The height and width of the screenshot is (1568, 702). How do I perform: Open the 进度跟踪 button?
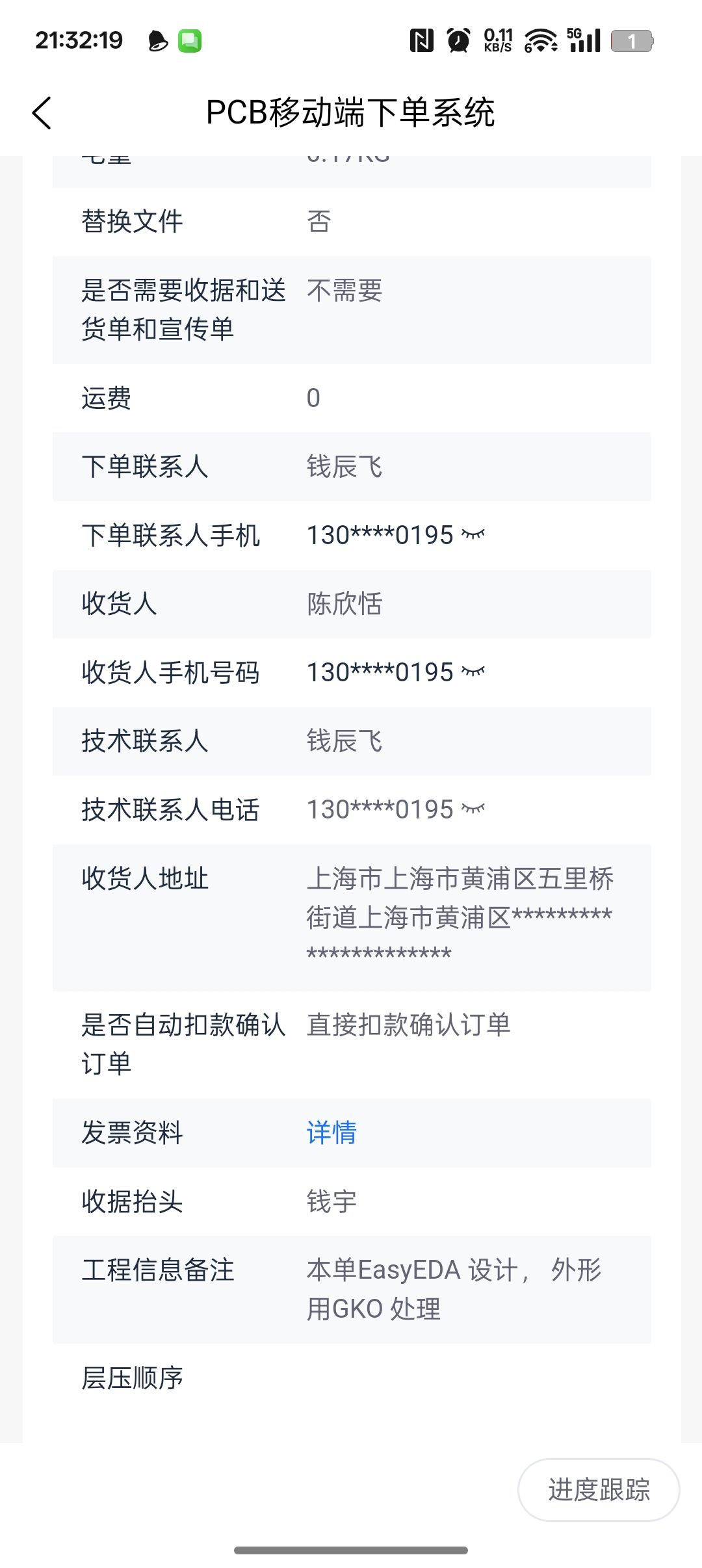tap(598, 1489)
